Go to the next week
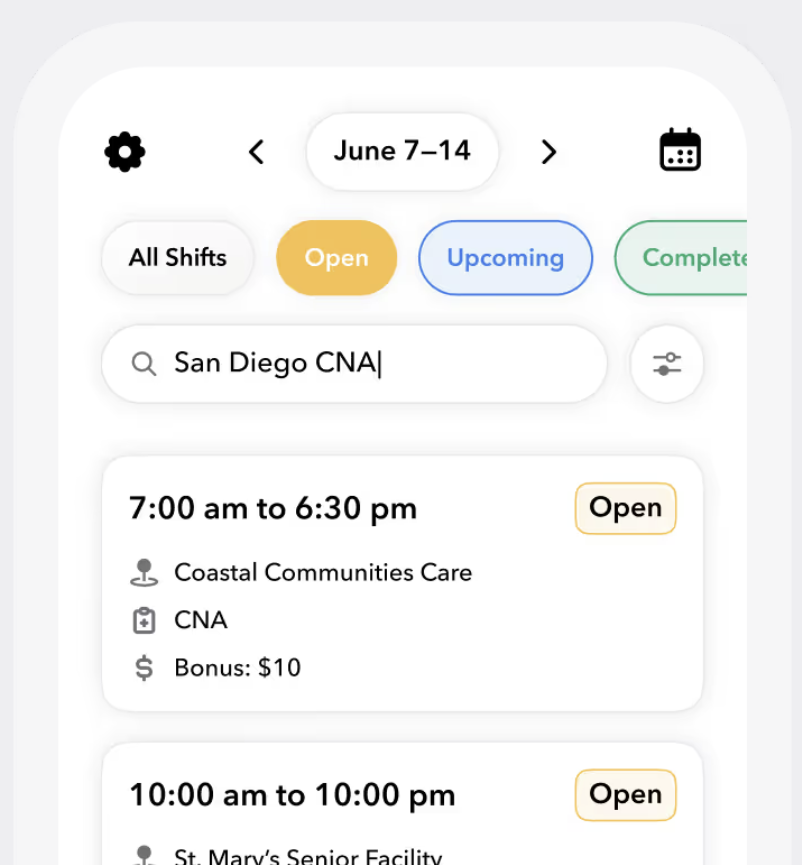802x865 pixels. click(548, 152)
